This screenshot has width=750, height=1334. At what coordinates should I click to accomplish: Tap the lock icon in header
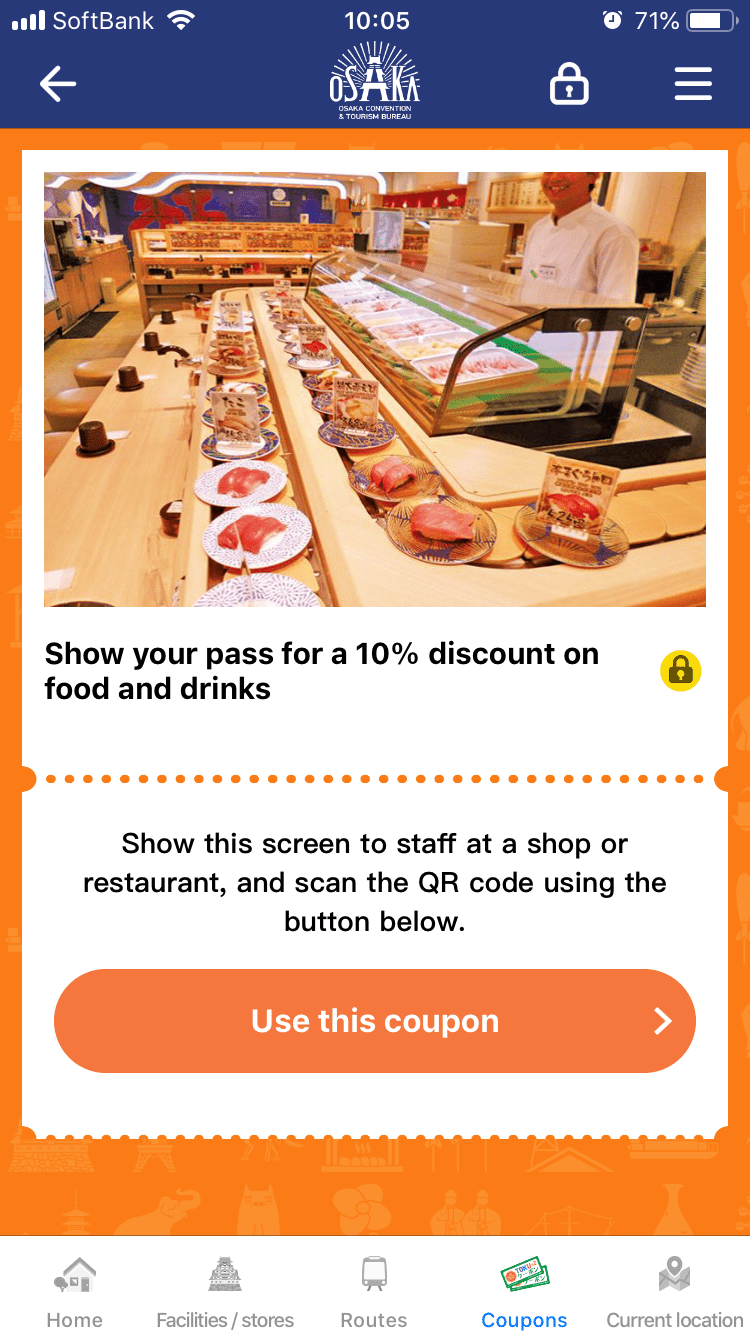[x=569, y=85]
